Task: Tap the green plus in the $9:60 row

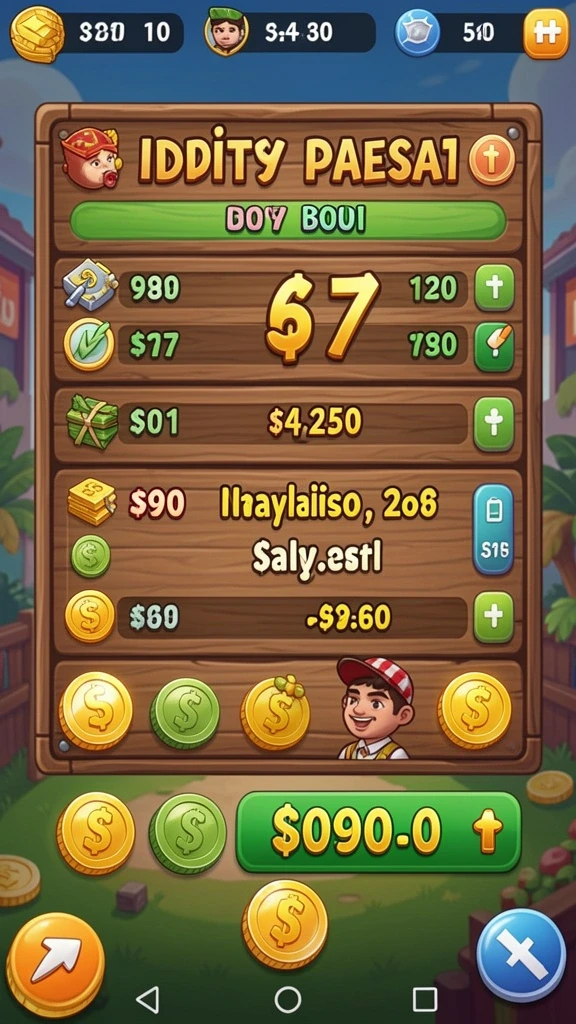Action: click(x=494, y=617)
